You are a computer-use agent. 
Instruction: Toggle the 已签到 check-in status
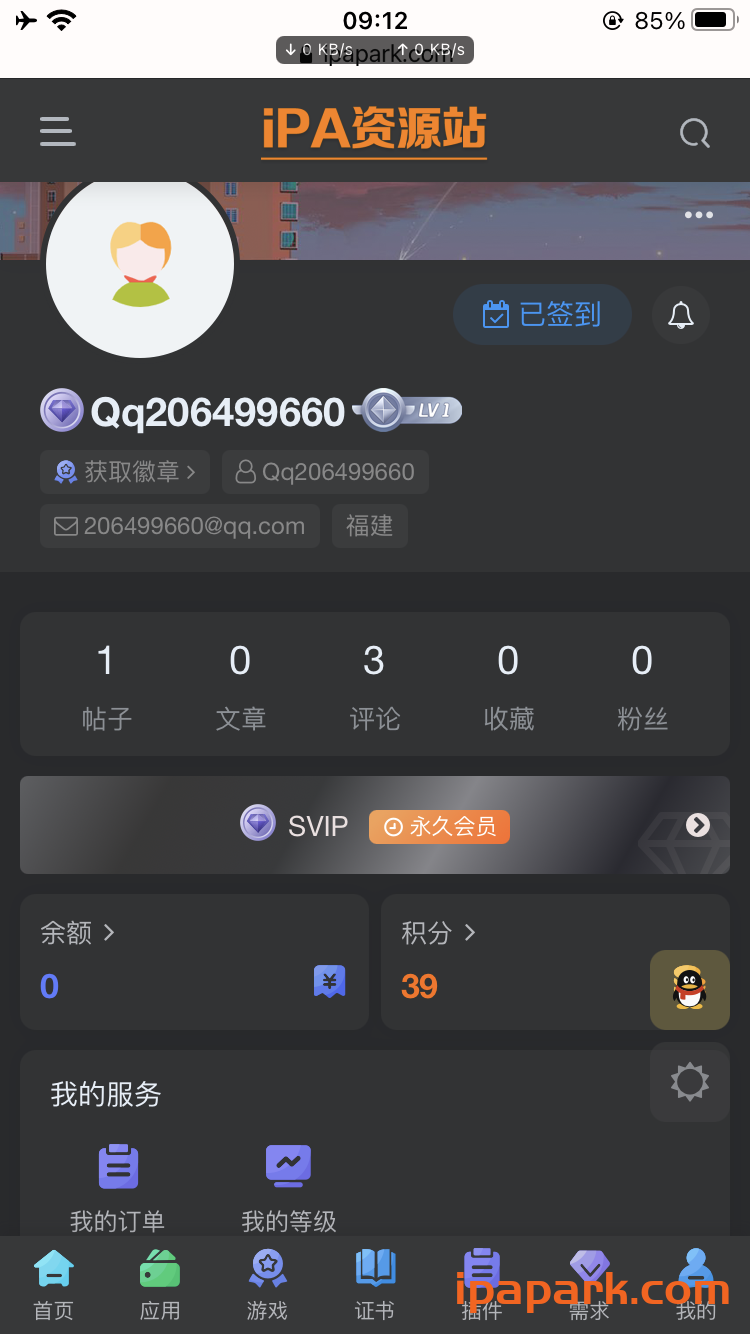pos(542,314)
